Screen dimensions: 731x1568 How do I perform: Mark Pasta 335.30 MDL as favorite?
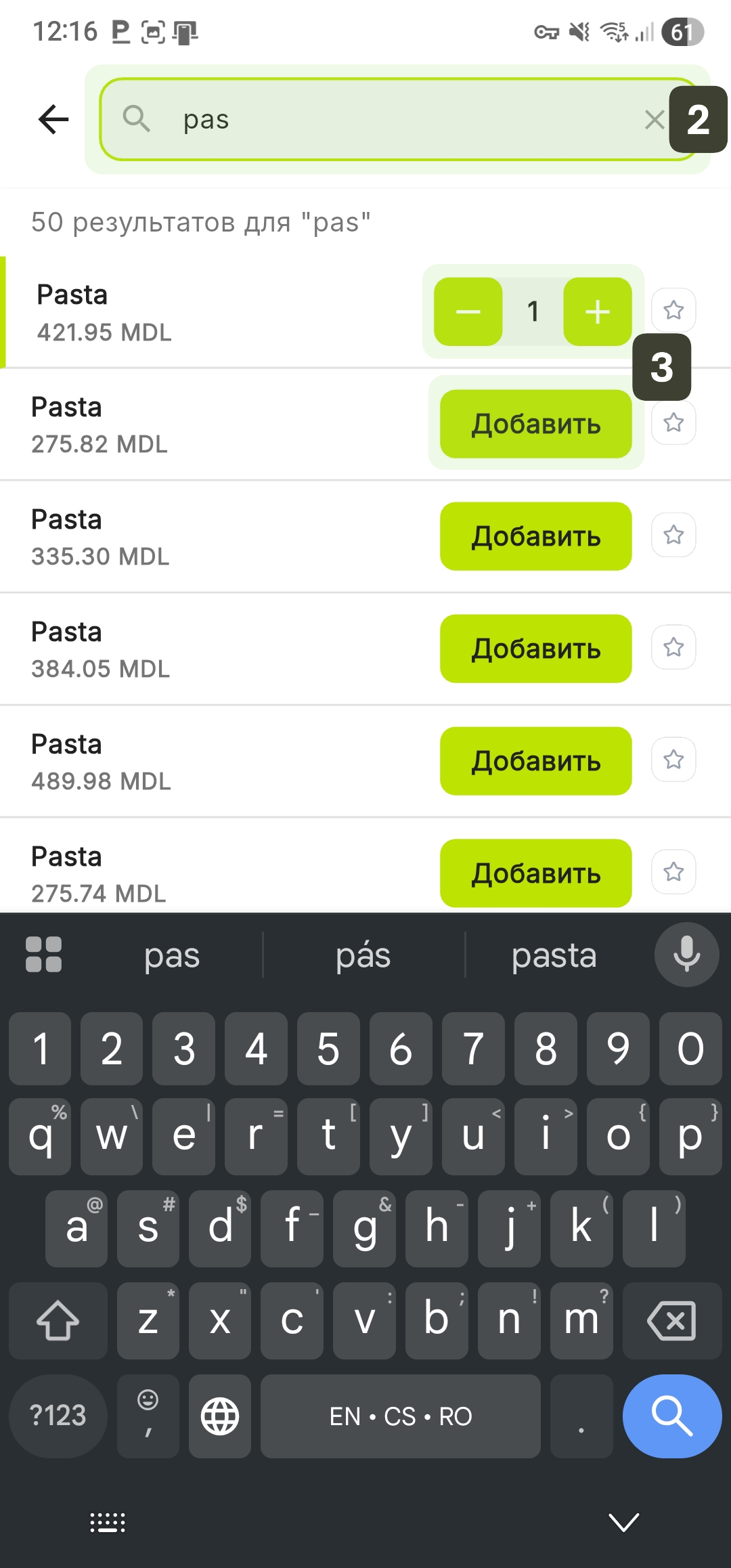point(673,535)
